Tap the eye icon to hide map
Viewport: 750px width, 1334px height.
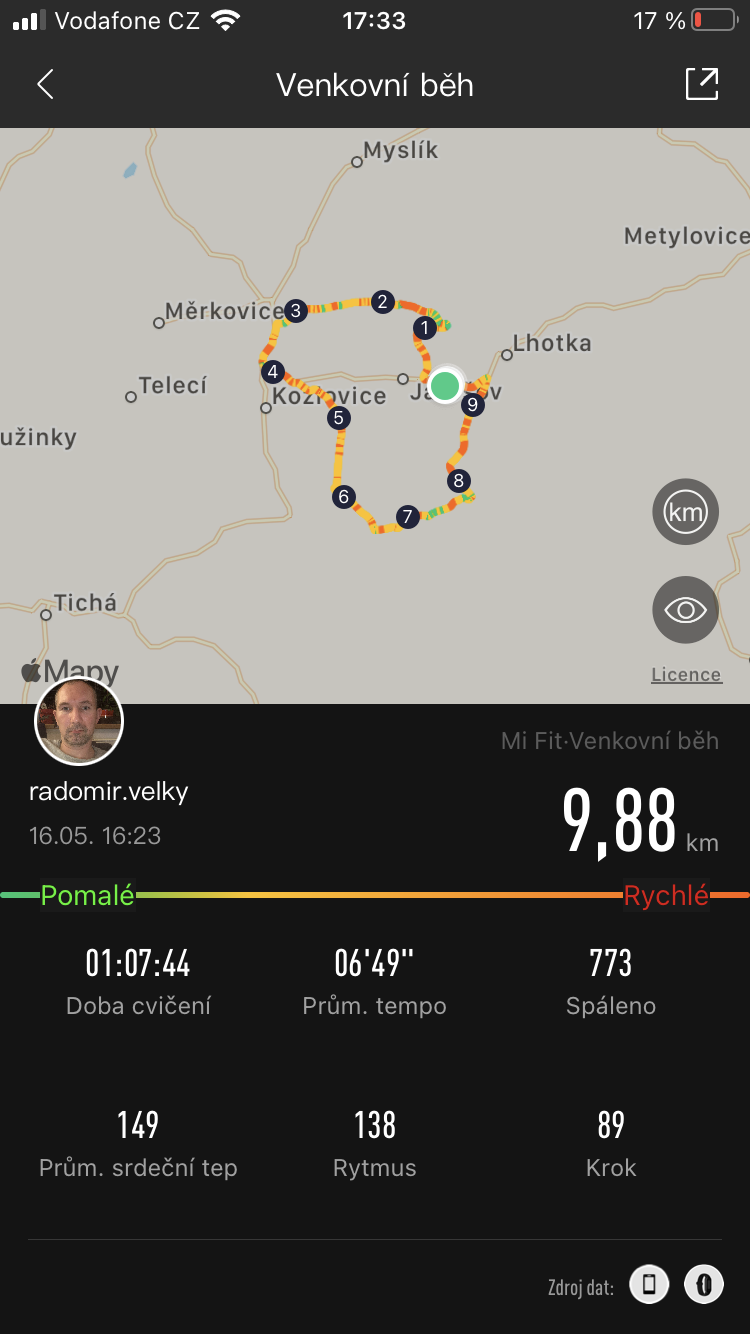686,610
